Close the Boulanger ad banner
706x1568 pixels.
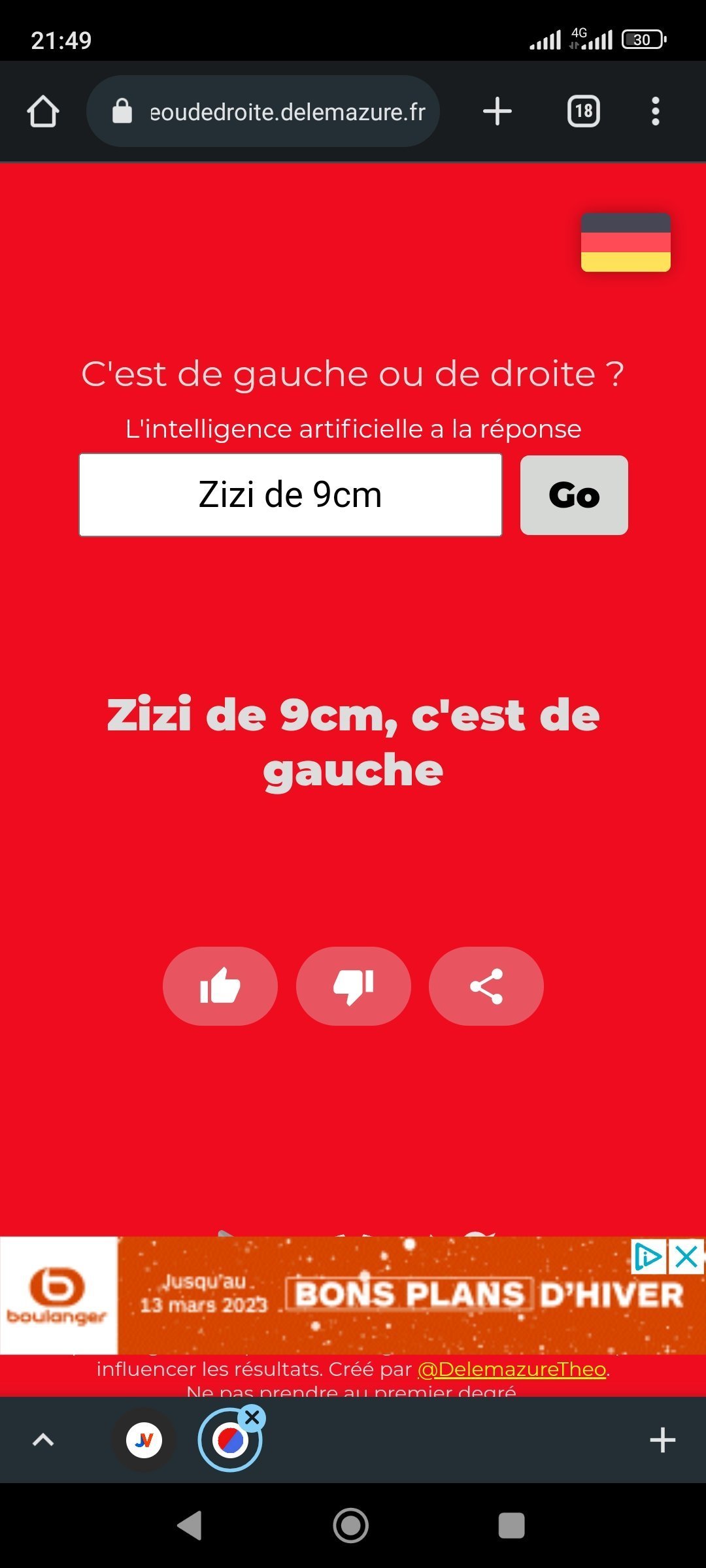[x=687, y=1256]
